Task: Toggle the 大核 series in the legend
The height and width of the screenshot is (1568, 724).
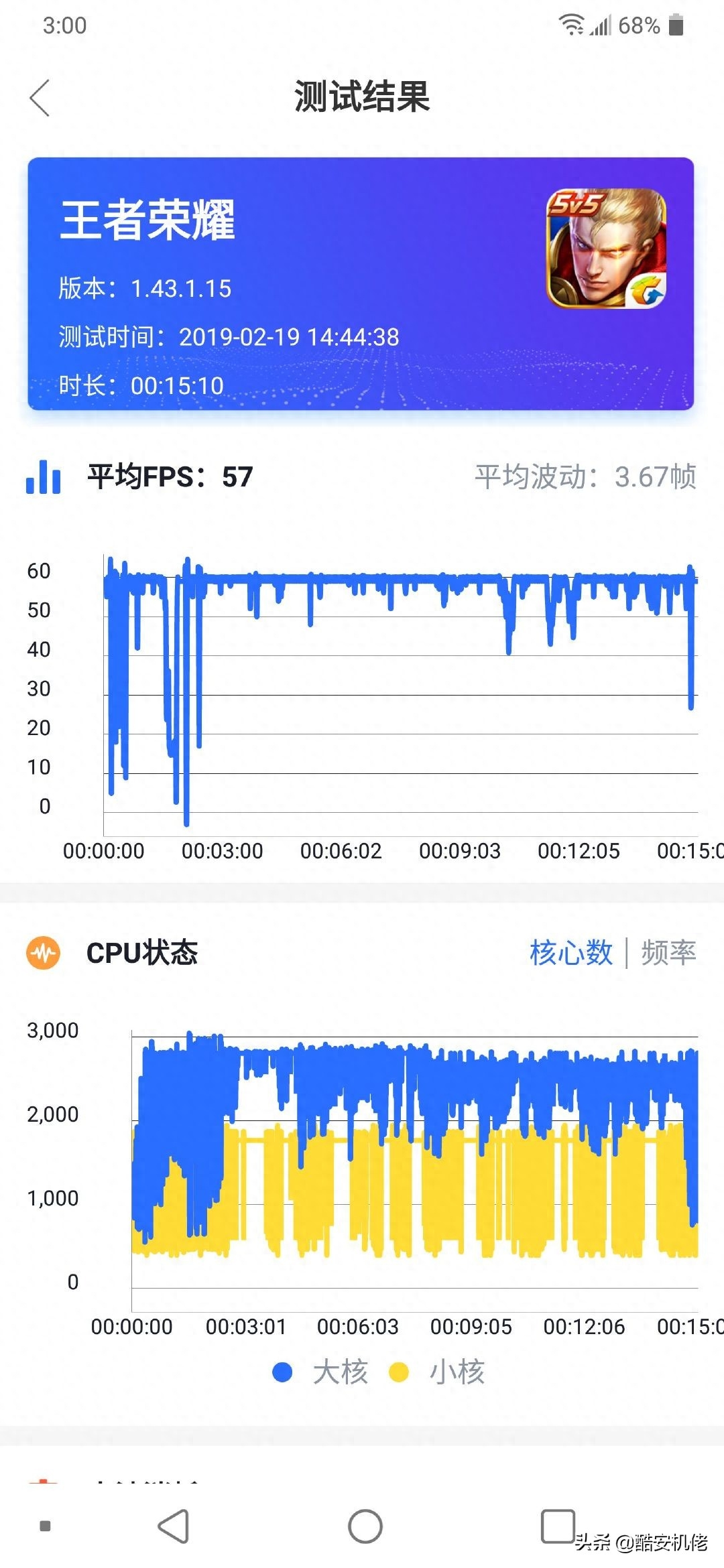Action: (322, 1372)
